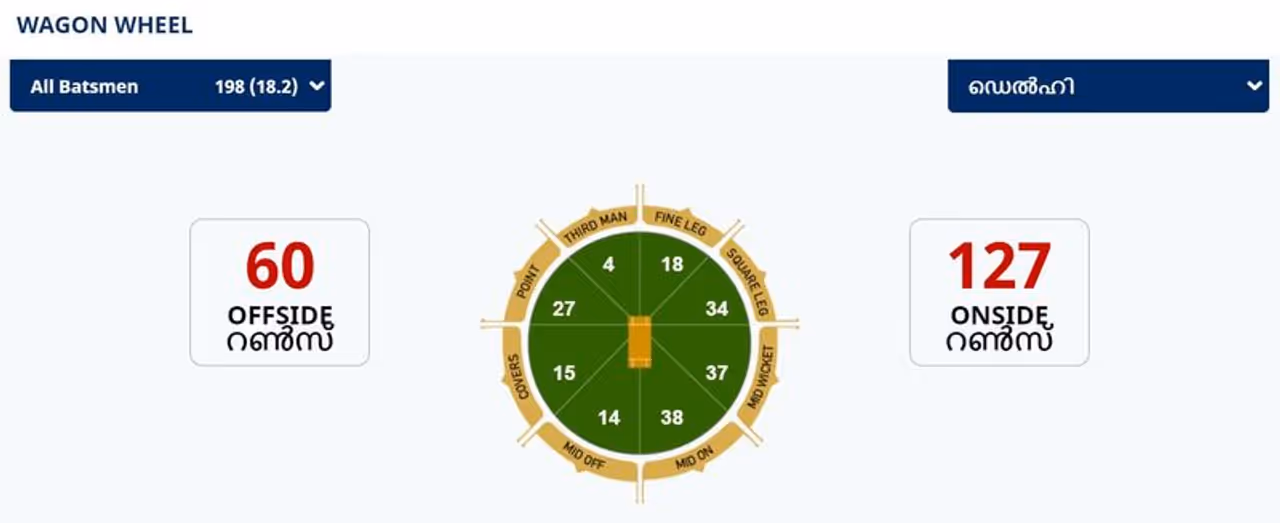Expand the All Batsmen dropdown
The image size is (1280, 523).
point(170,86)
